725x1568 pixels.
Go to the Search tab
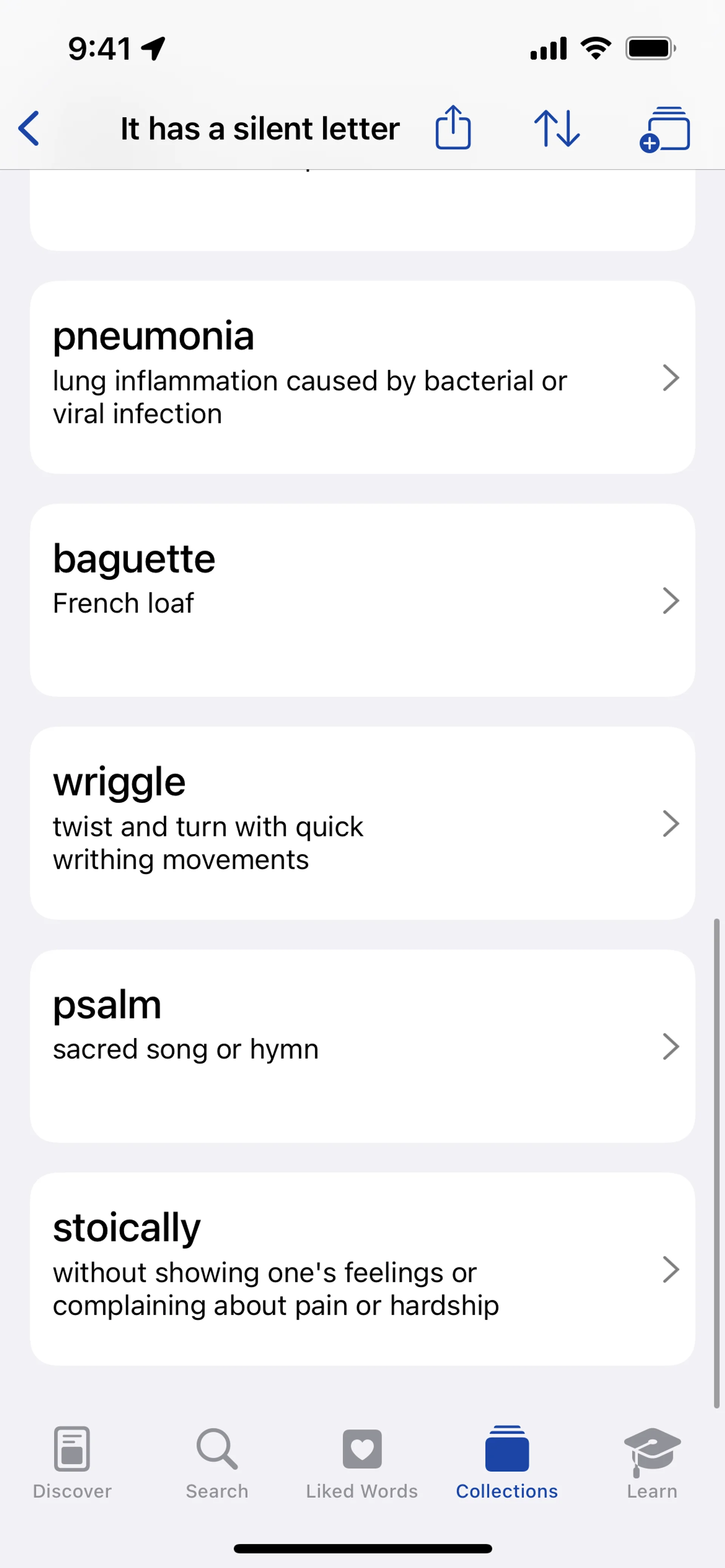coord(217,1462)
